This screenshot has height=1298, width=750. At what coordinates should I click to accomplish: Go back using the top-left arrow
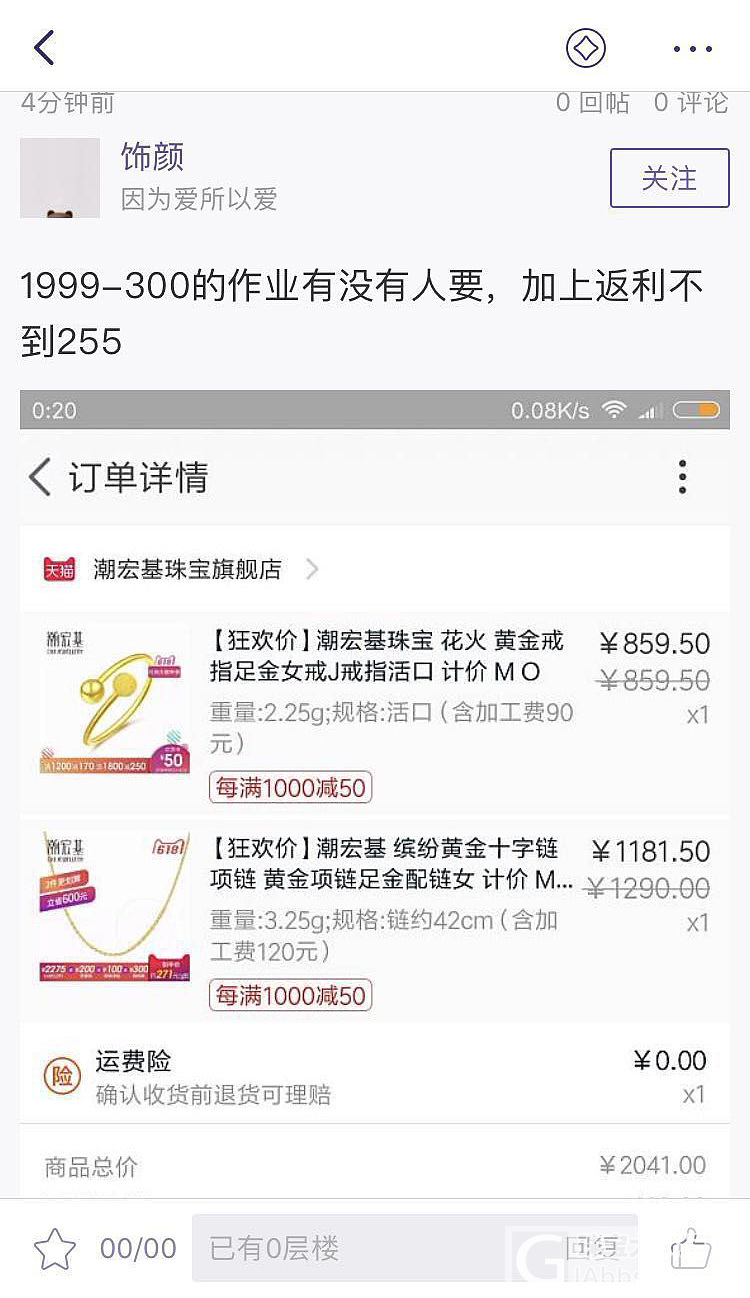[44, 47]
